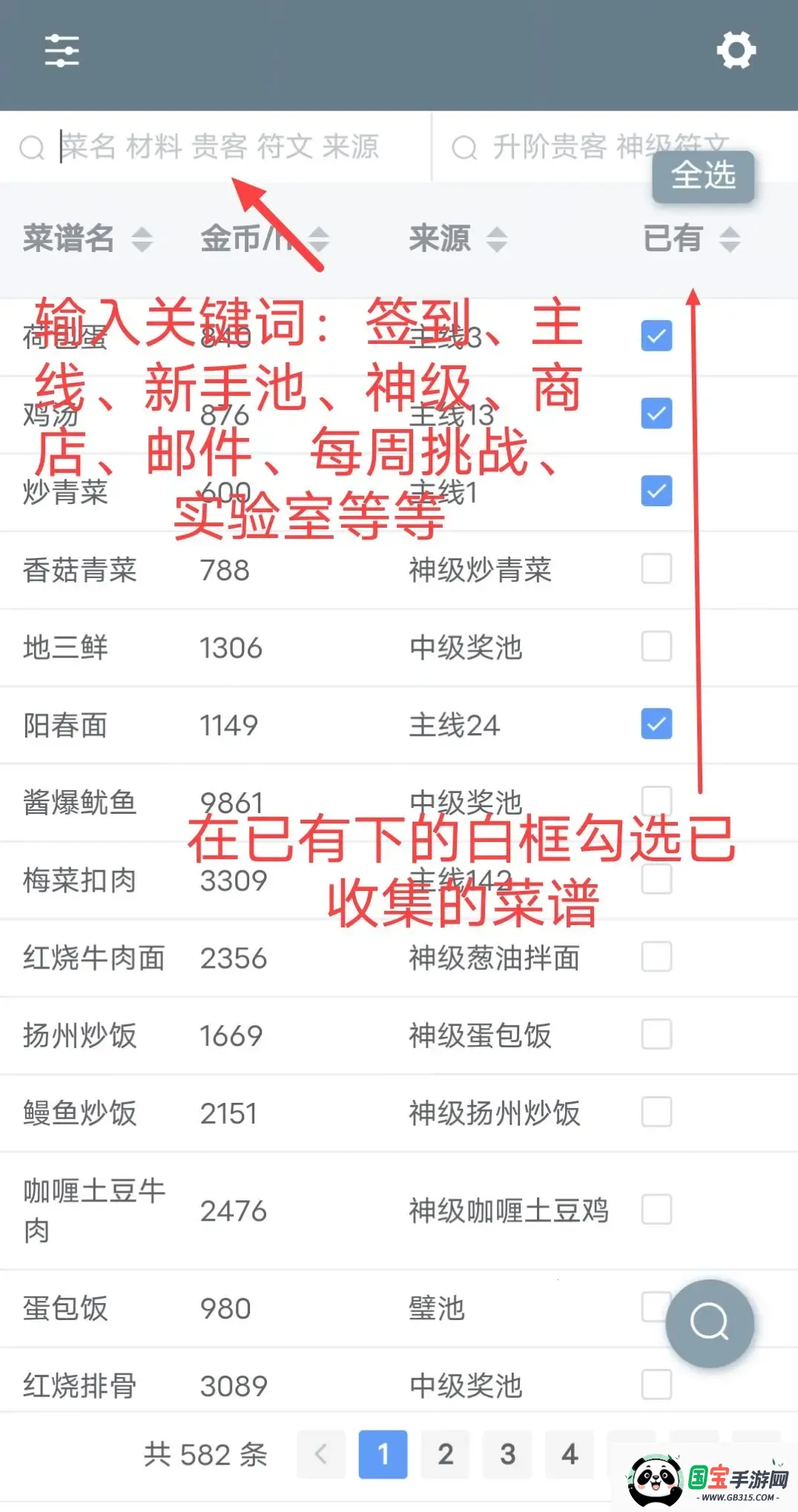This screenshot has width=798, height=1512.
Task: Sort by 来源 column
Action: tap(458, 239)
